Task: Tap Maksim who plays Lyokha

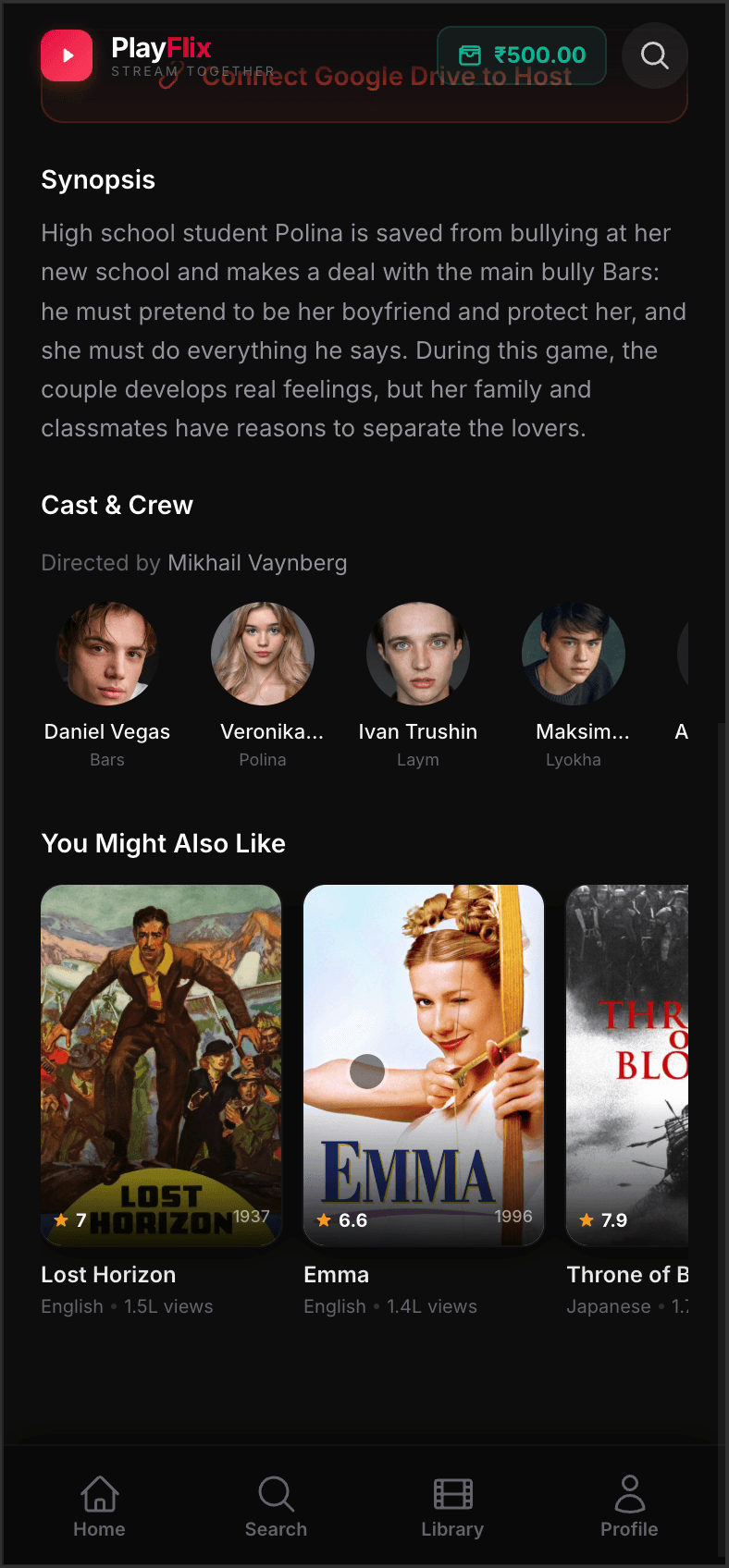Action: coord(574,653)
